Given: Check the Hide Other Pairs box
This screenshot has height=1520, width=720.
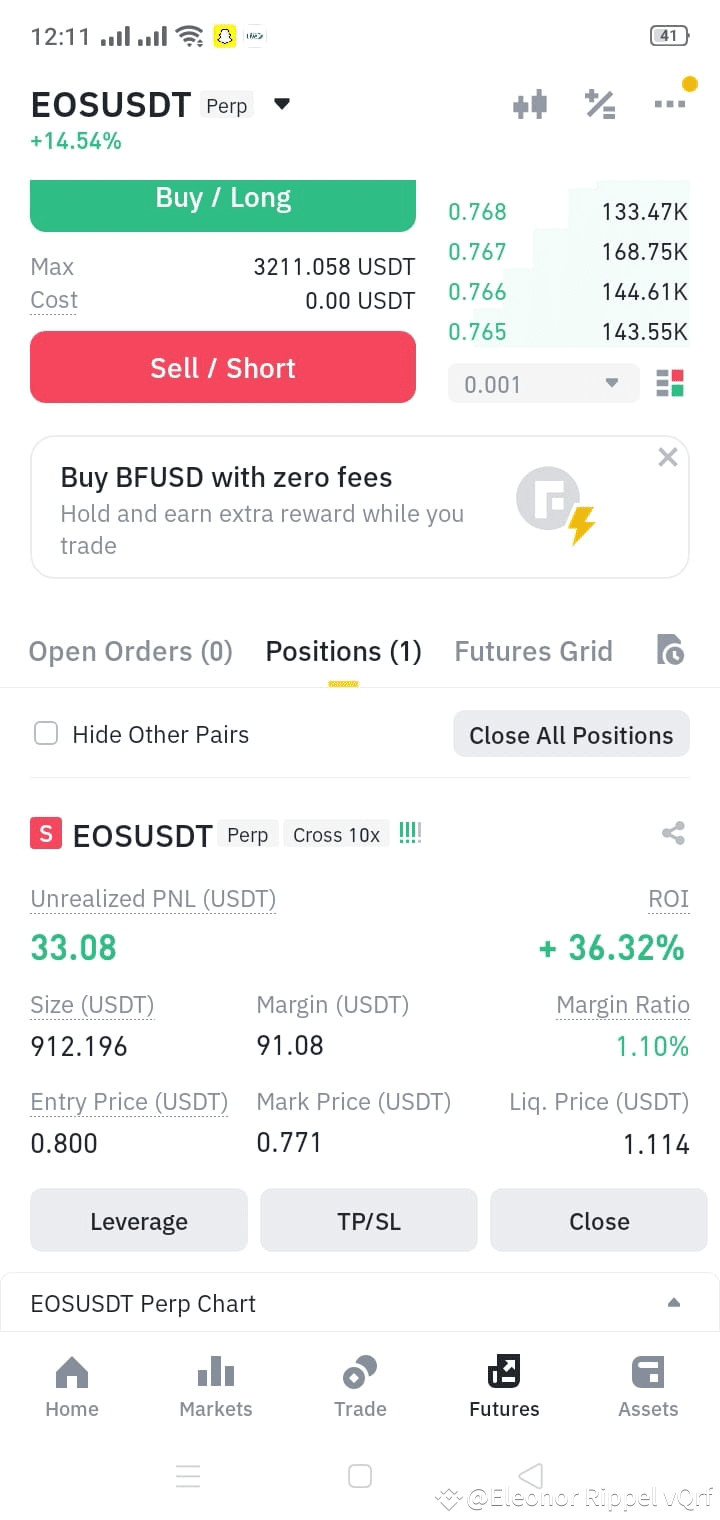Looking at the screenshot, I should [46, 734].
